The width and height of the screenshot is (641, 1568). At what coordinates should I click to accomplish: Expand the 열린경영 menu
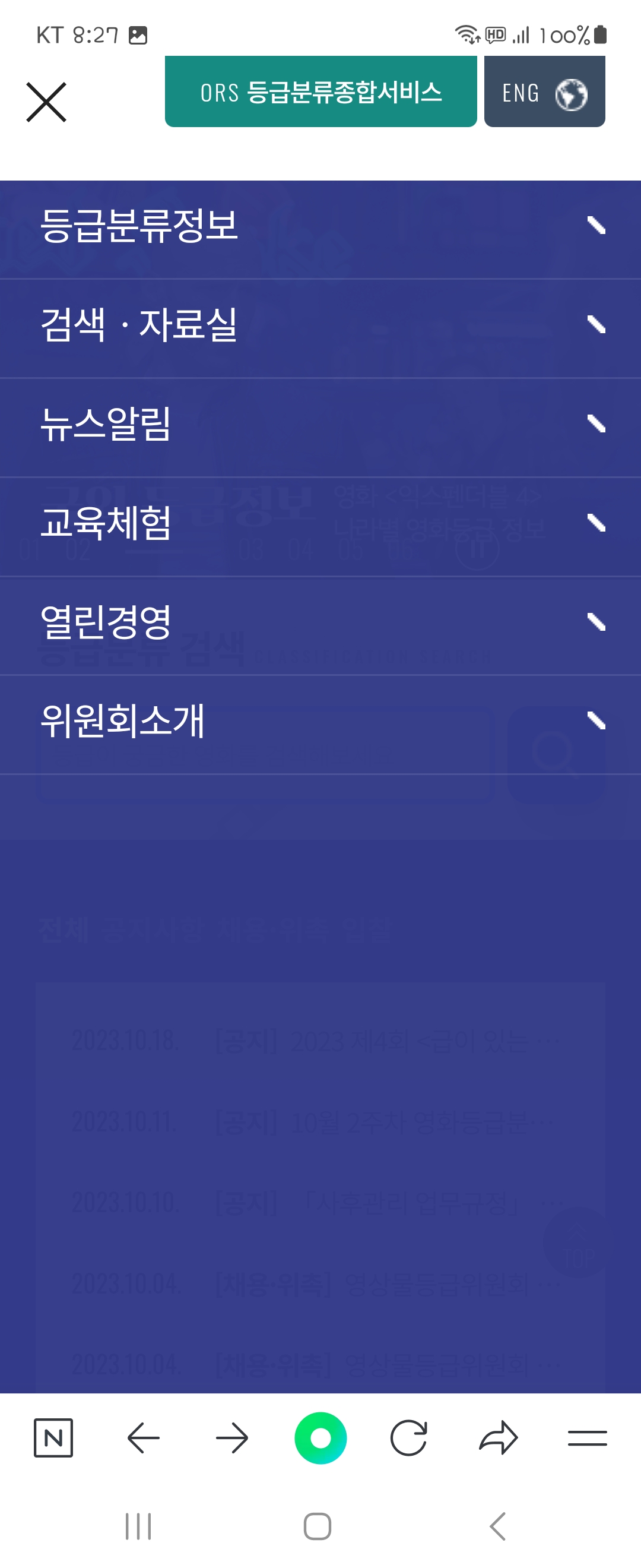[320, 622]
